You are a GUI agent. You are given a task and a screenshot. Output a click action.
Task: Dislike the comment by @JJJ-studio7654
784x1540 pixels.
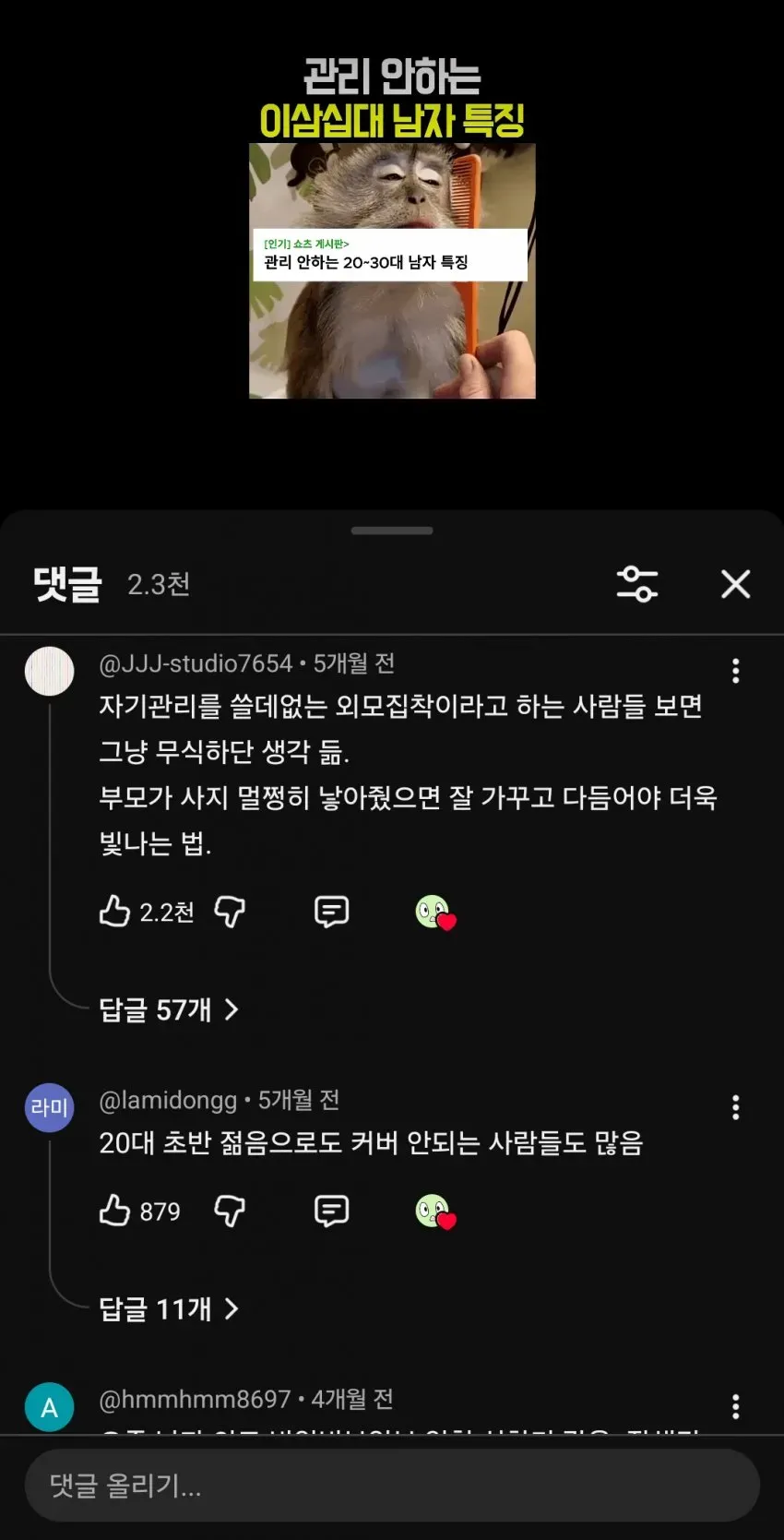(230, 912)
